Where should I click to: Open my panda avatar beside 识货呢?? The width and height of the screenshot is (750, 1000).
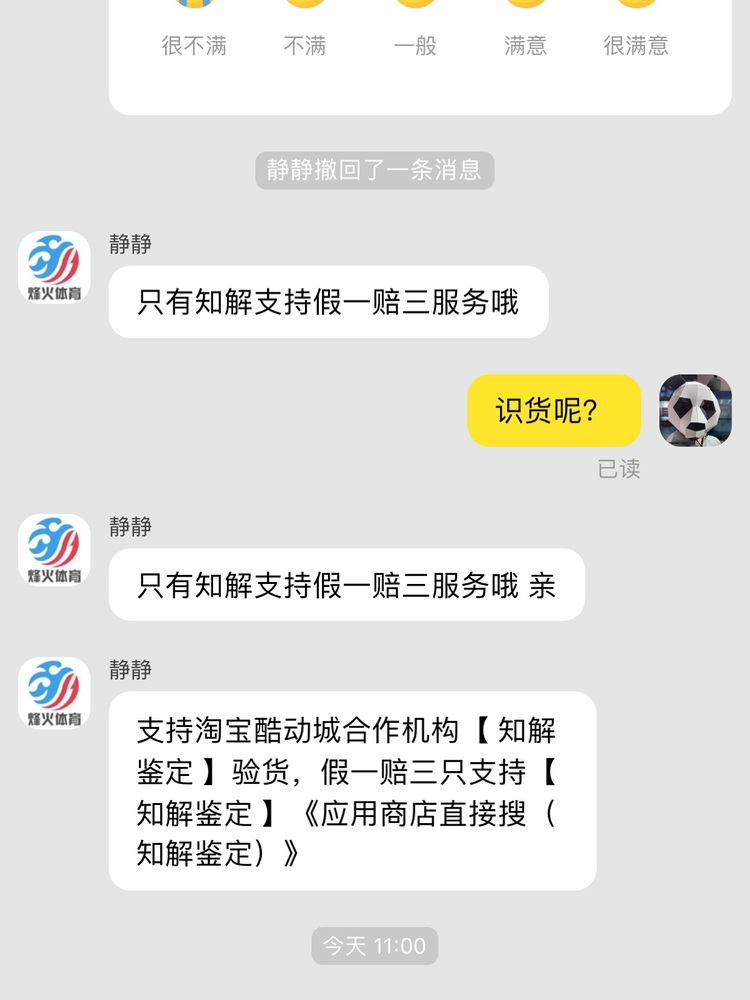click(695, 410)
